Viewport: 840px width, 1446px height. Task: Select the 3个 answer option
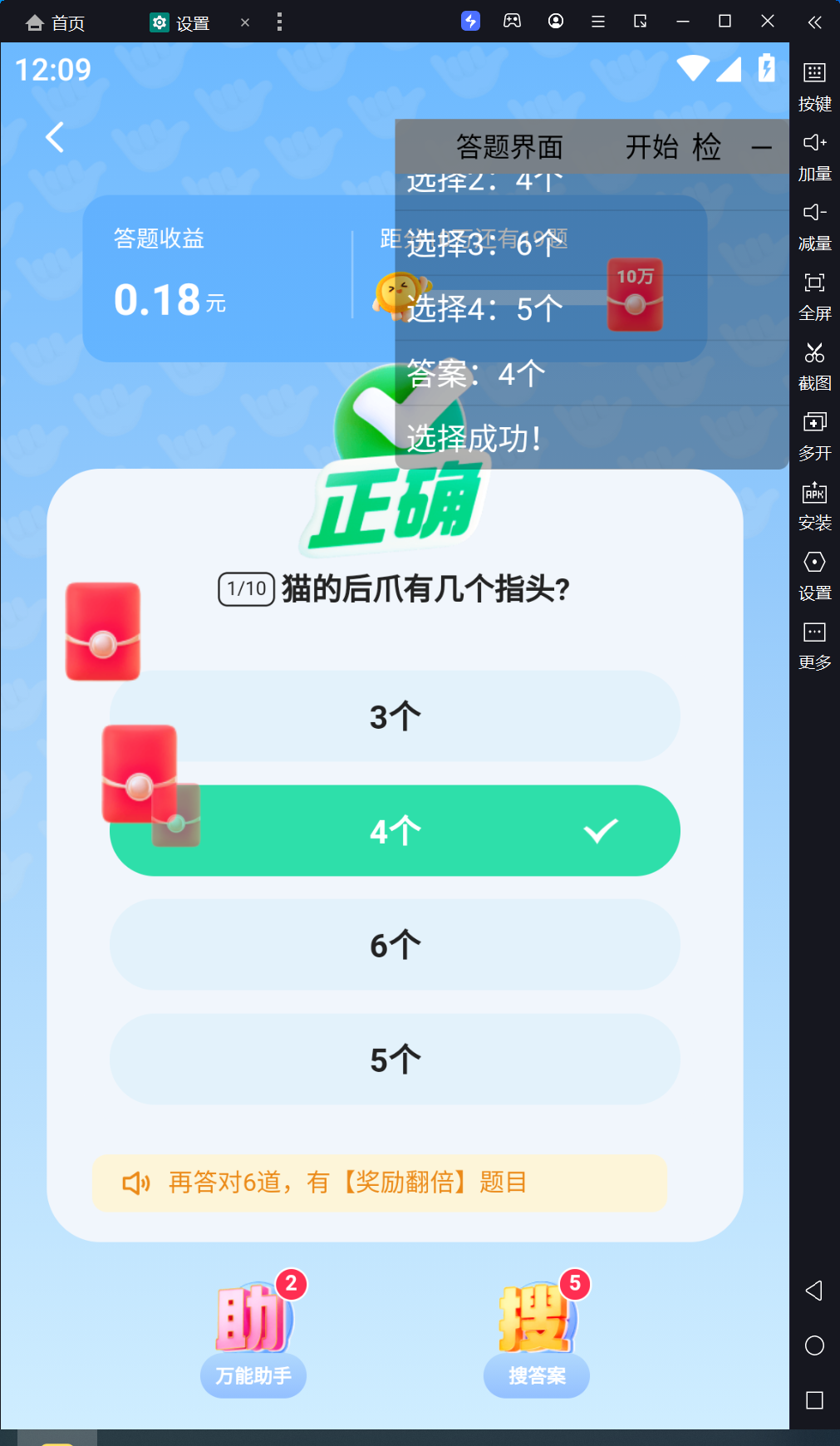(395, 716)
